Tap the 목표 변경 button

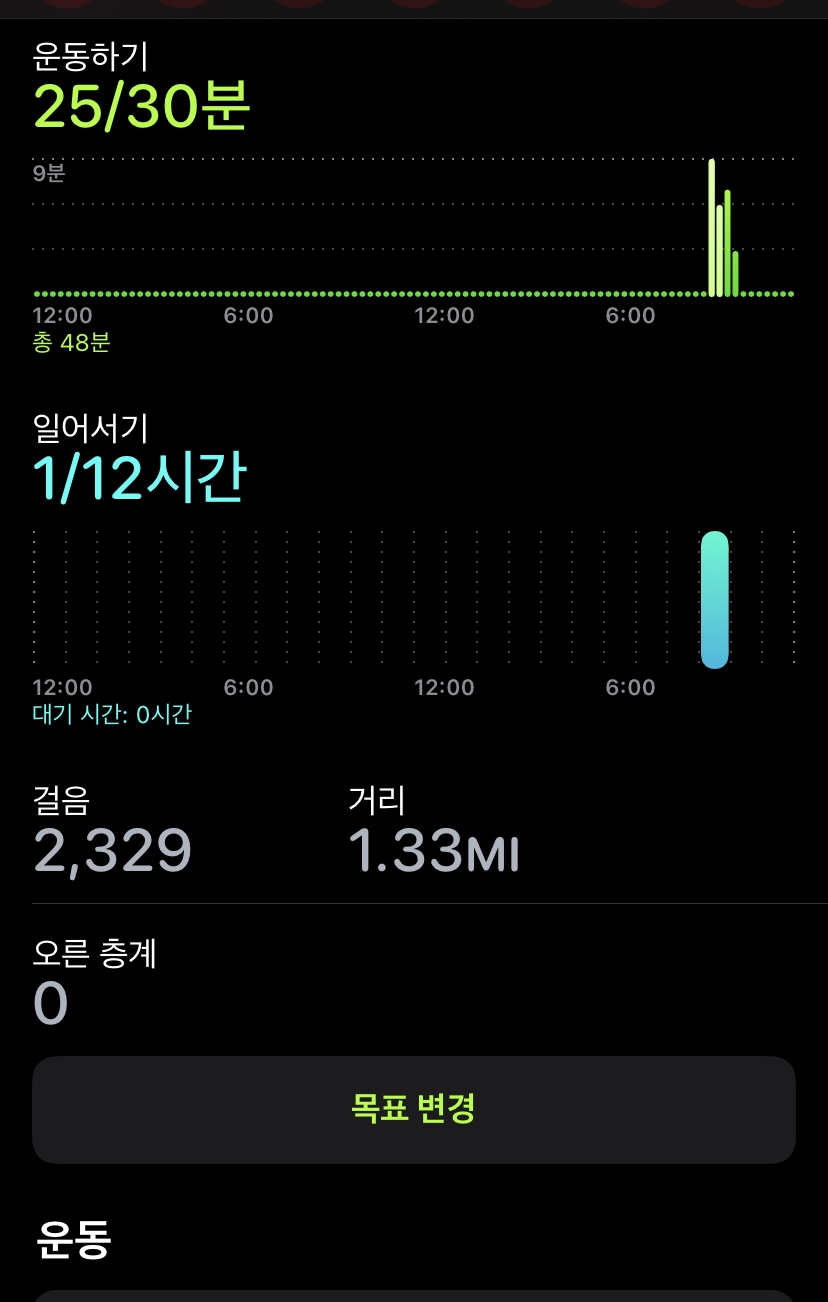coord(413,1109)
